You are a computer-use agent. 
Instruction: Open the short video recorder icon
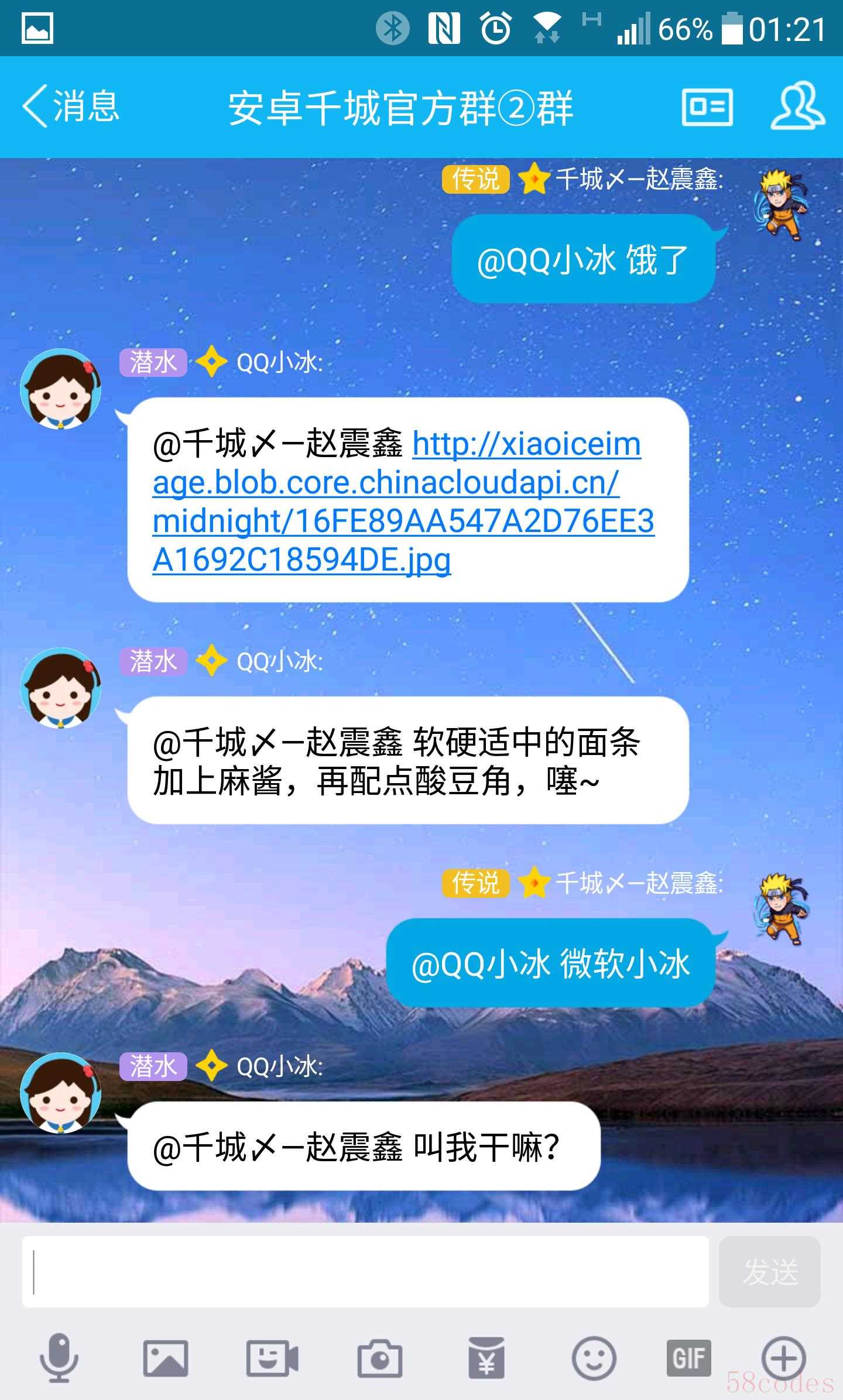pyautogui.click(x=272, y=1358)
